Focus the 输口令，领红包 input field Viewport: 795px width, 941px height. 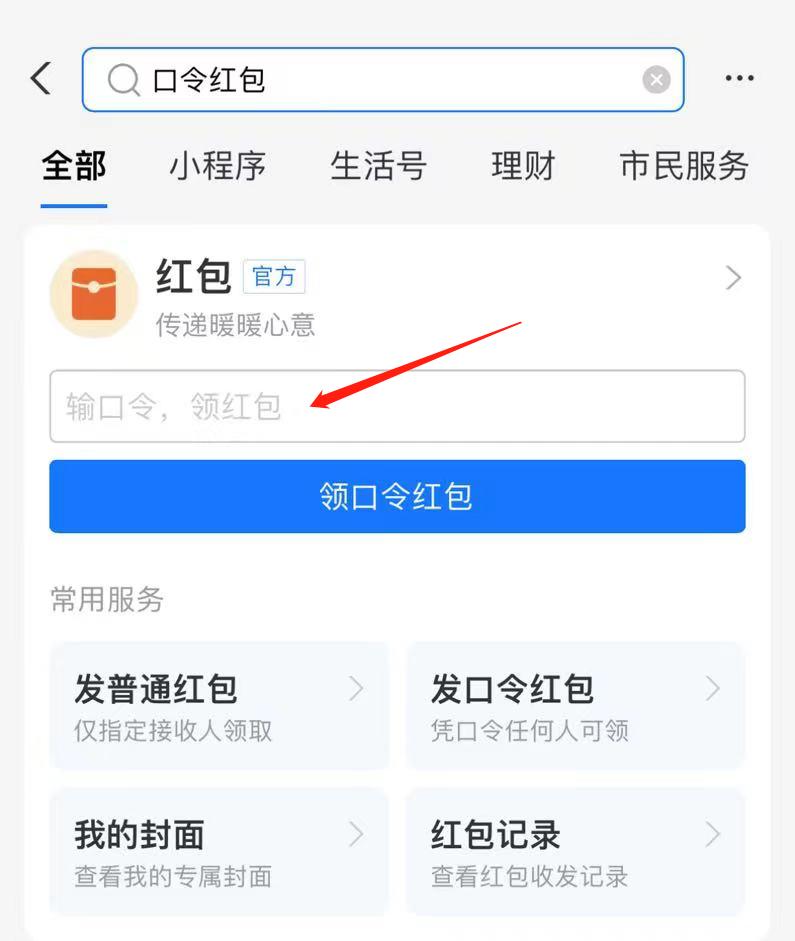(x=396, y=406)
